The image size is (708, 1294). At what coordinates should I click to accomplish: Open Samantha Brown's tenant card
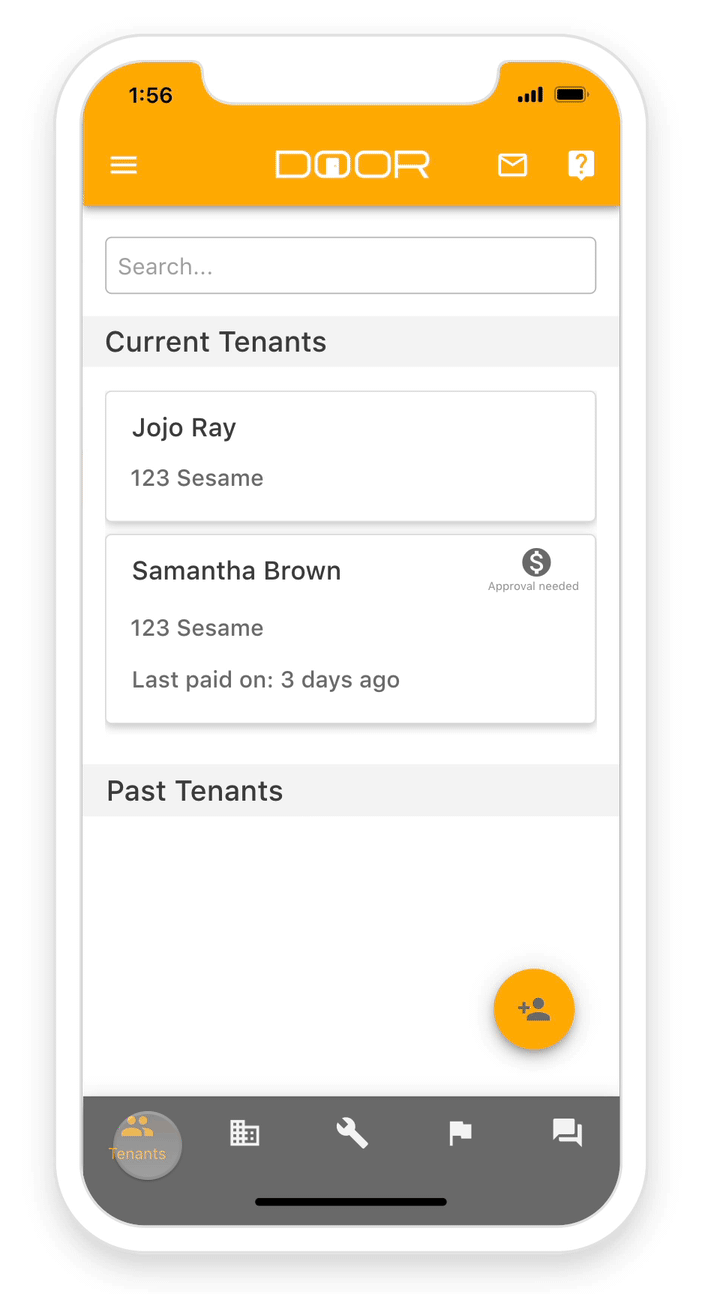coord(351,629)
